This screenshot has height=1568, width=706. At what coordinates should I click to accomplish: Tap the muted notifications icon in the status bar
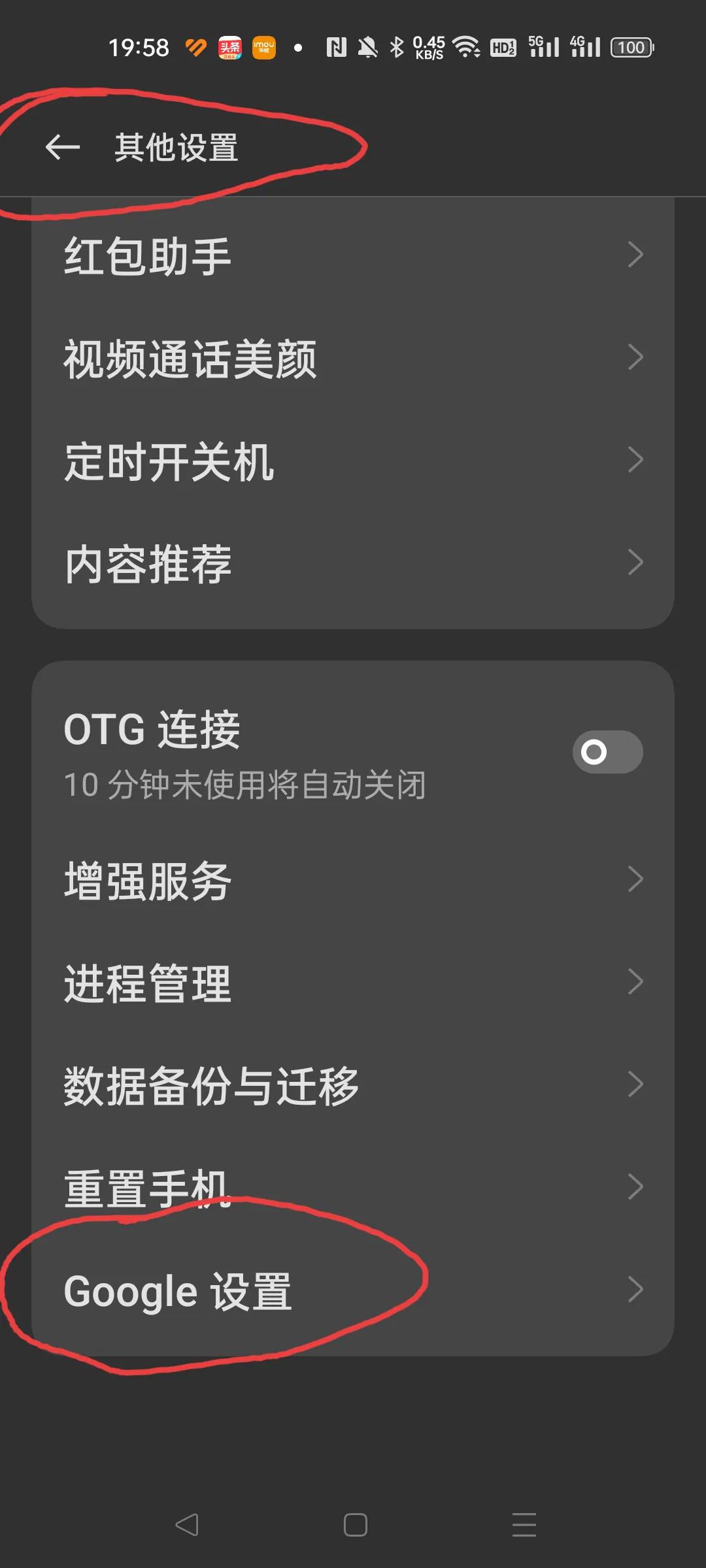368,46
